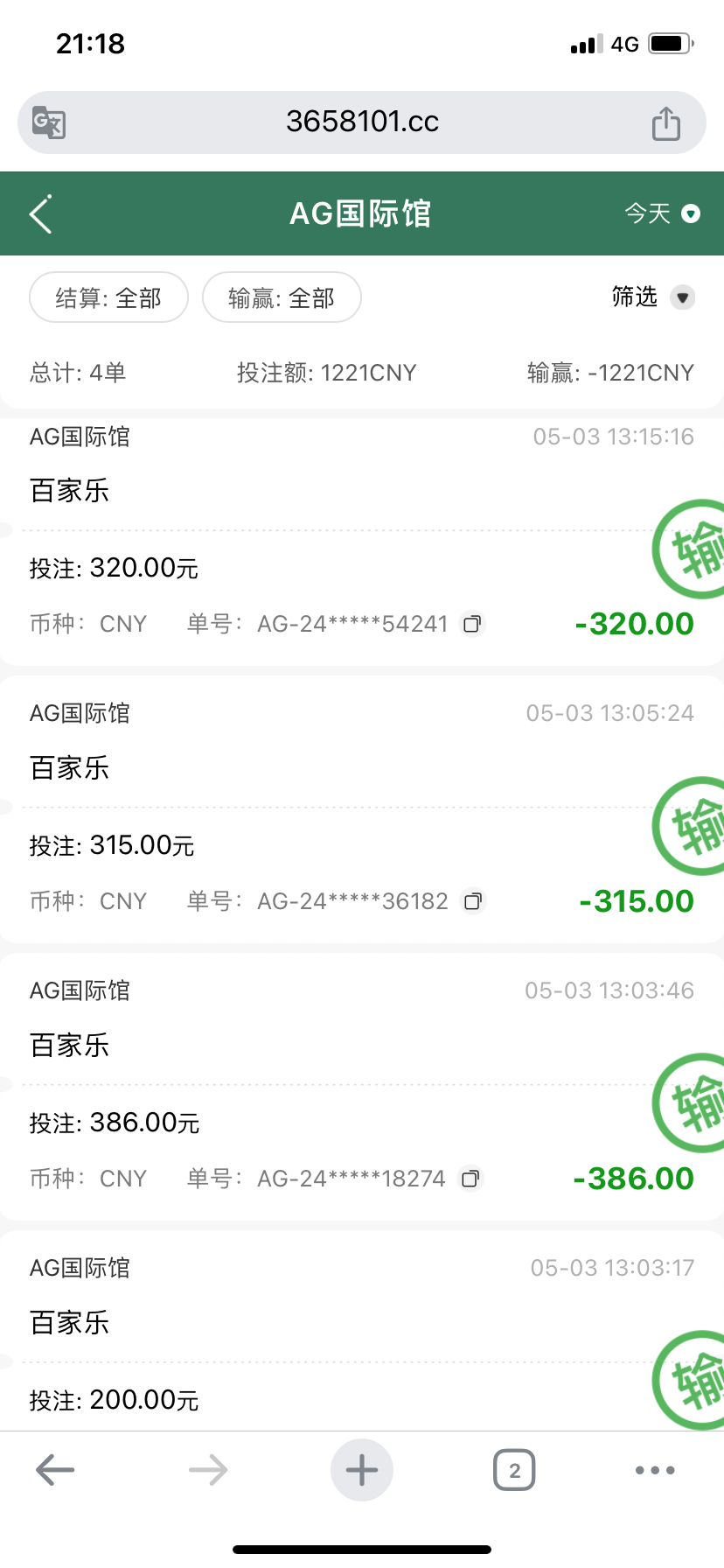Viewport: 724px width, 1568px height.
Task: Tap the 输赢: 全部 filter chip
Action: click(x=282, y=297)
